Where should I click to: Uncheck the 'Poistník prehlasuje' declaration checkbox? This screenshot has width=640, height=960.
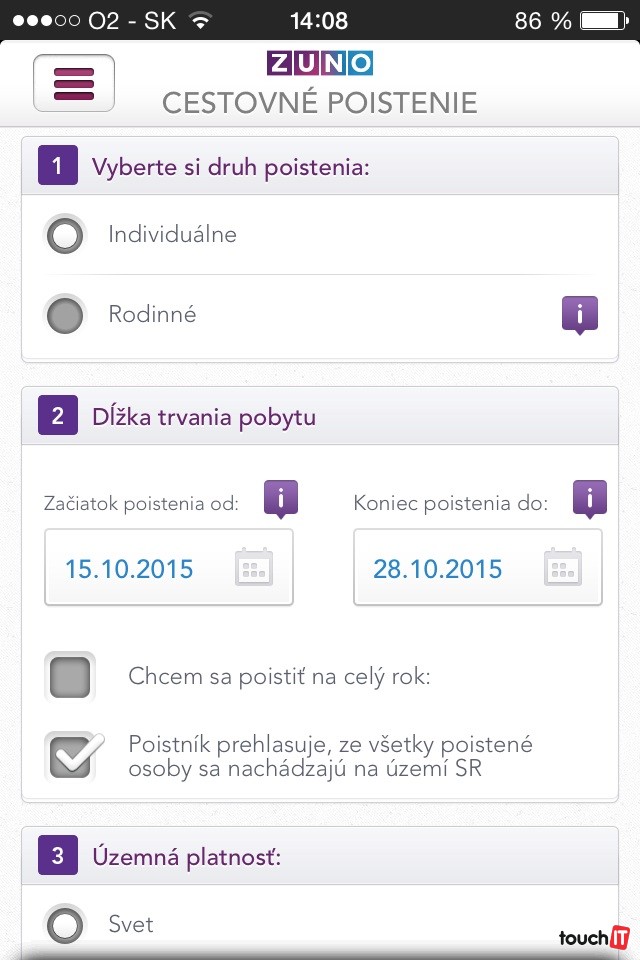(x=70, y=756)
